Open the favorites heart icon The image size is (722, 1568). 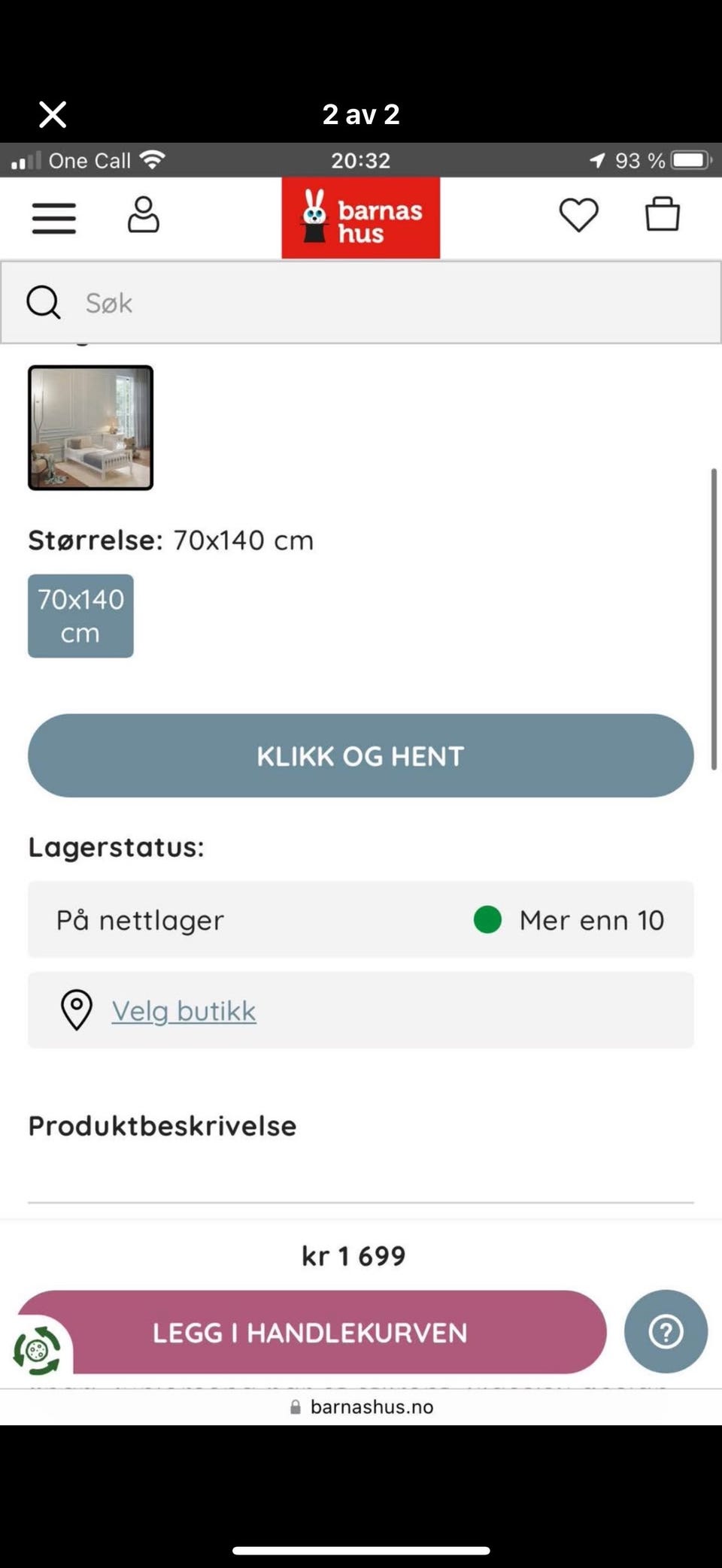pos(578,216)
